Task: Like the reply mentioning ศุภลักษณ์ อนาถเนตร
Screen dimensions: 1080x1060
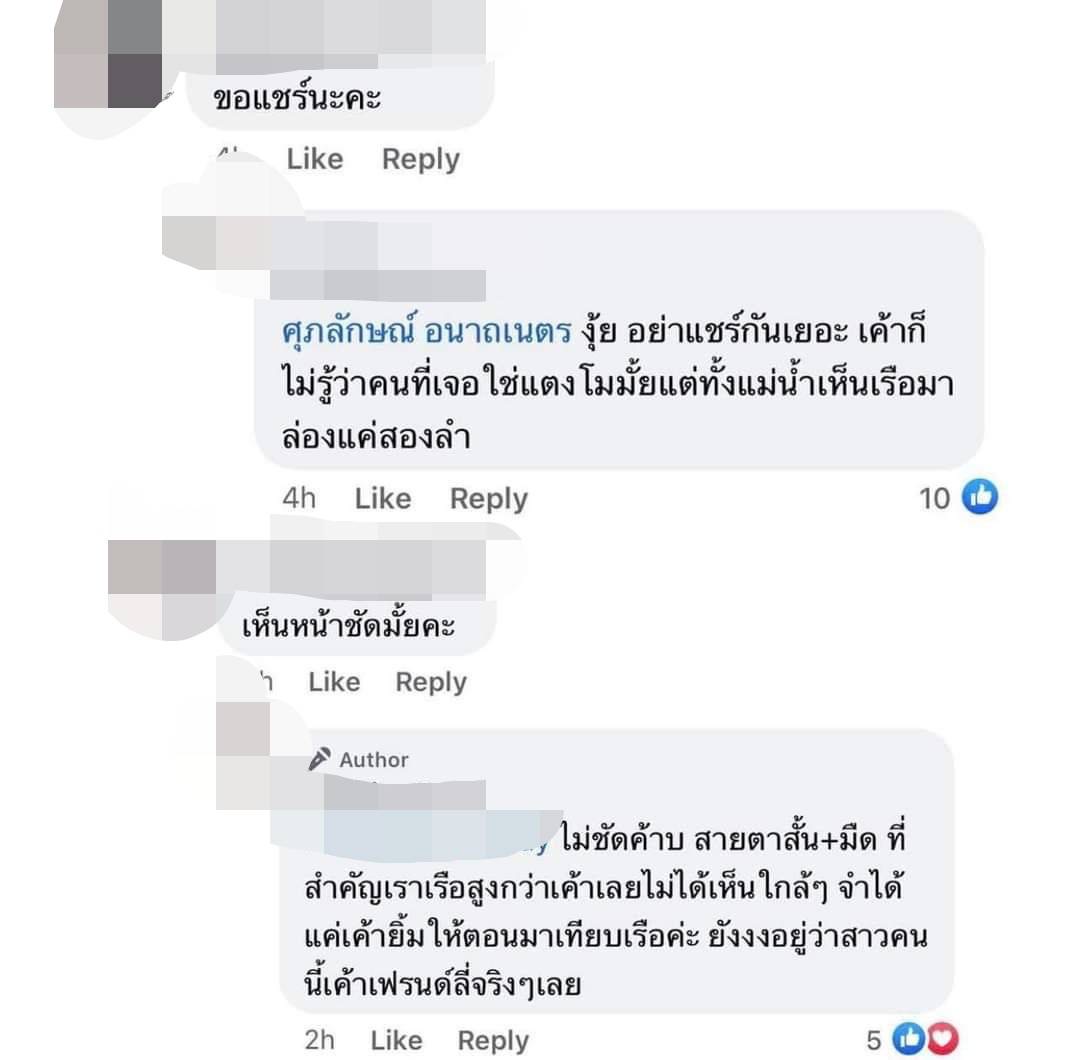Action: pyautogui.click(x=383, y=498)
